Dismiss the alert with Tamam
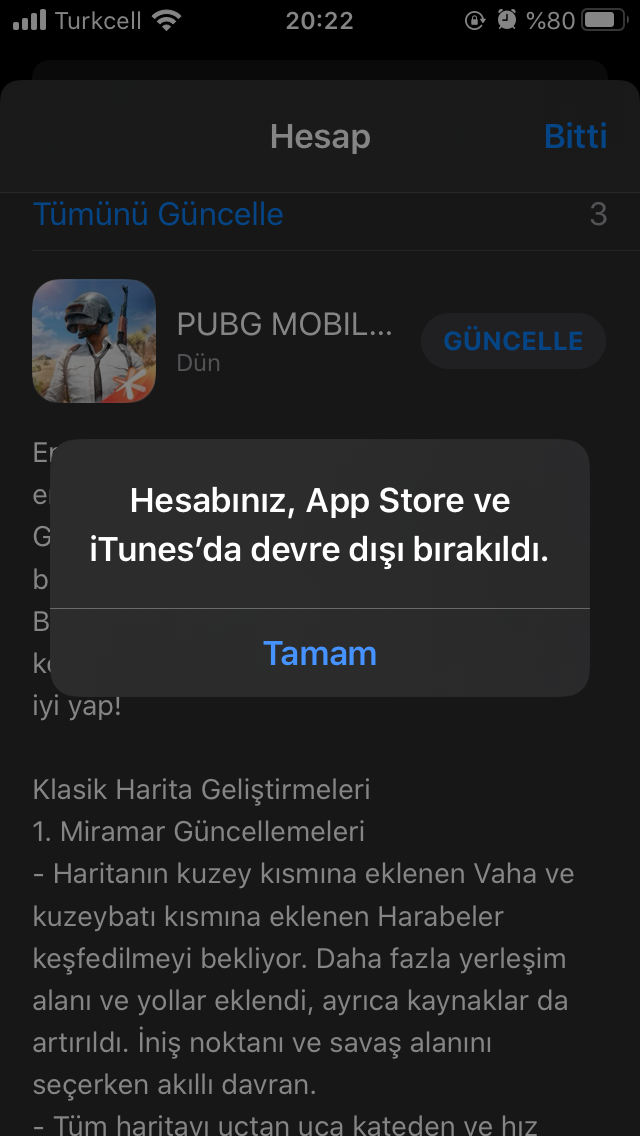Viewport: 640px width, 1136px height. [320, 653]
